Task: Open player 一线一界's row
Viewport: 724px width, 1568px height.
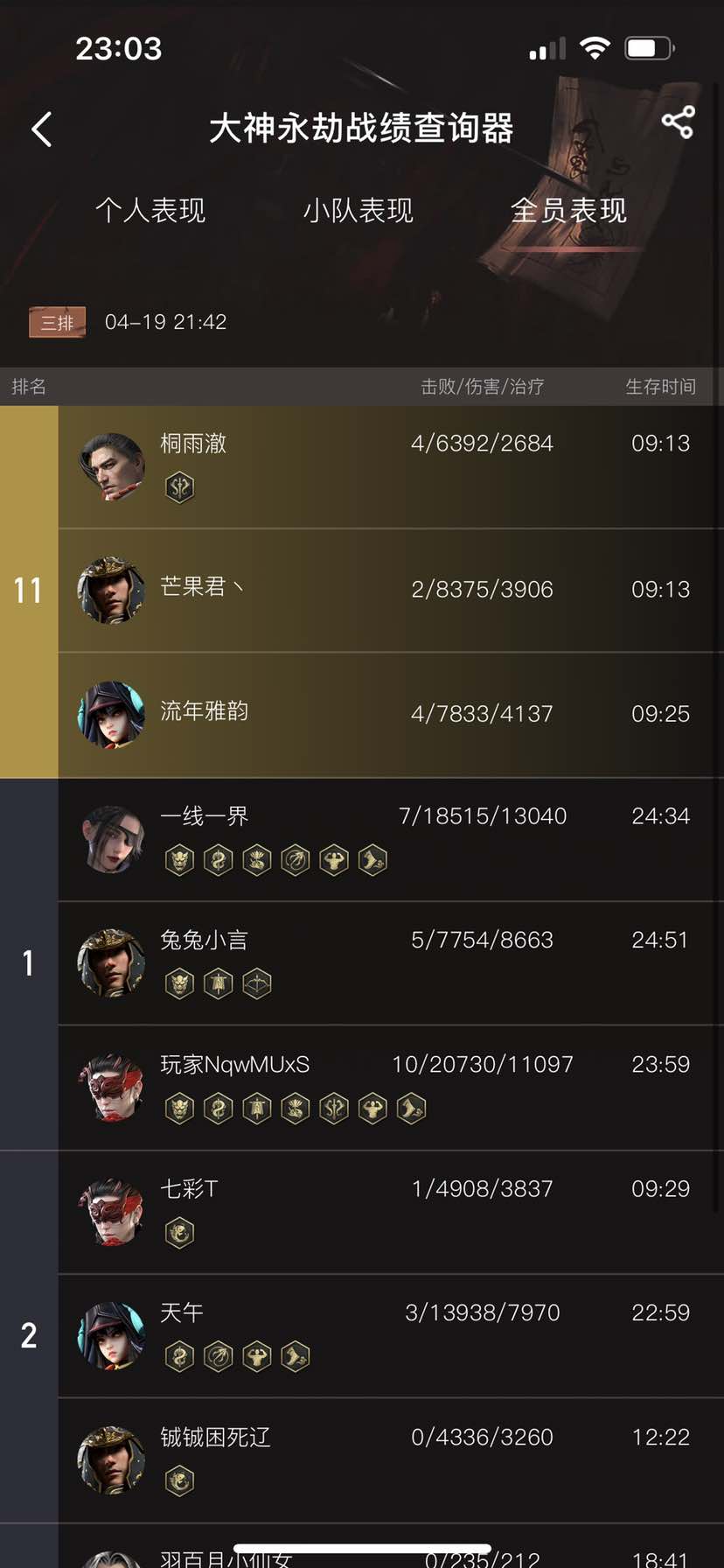Action: (x=389, y=839)
